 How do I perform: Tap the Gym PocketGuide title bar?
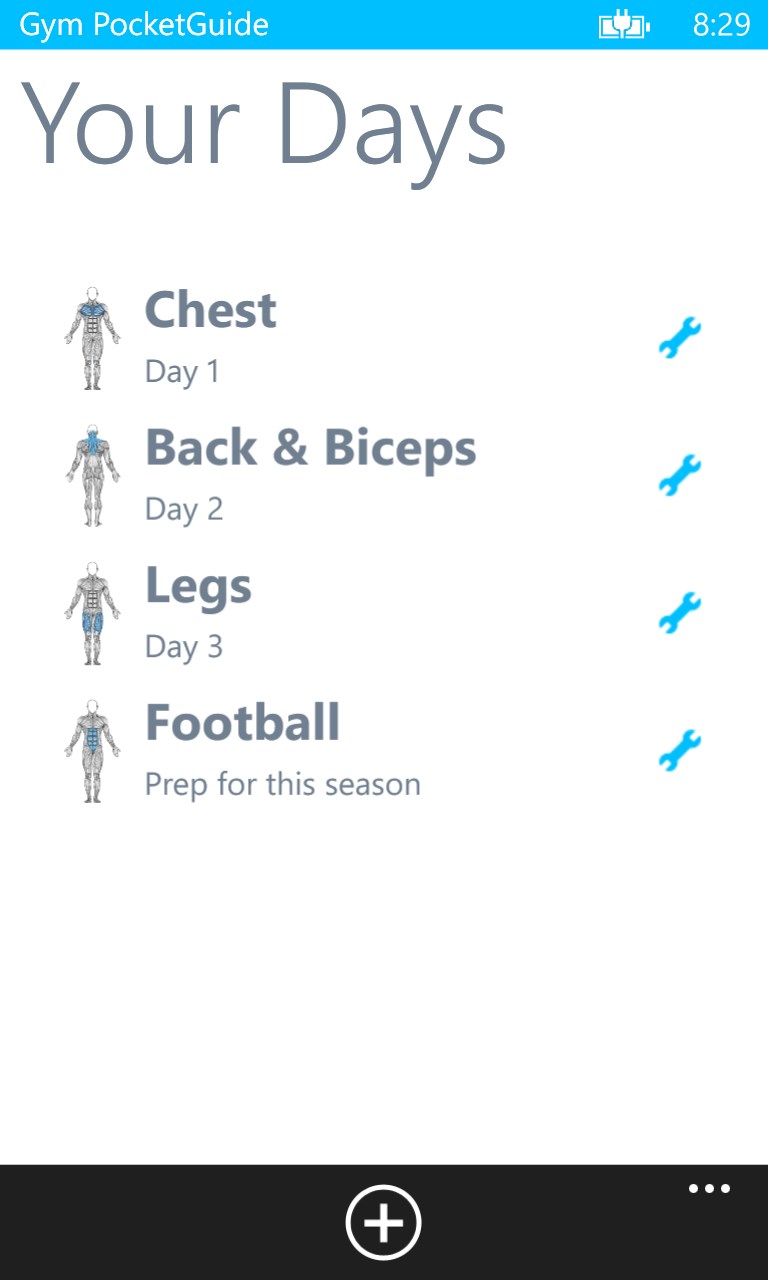144,24
